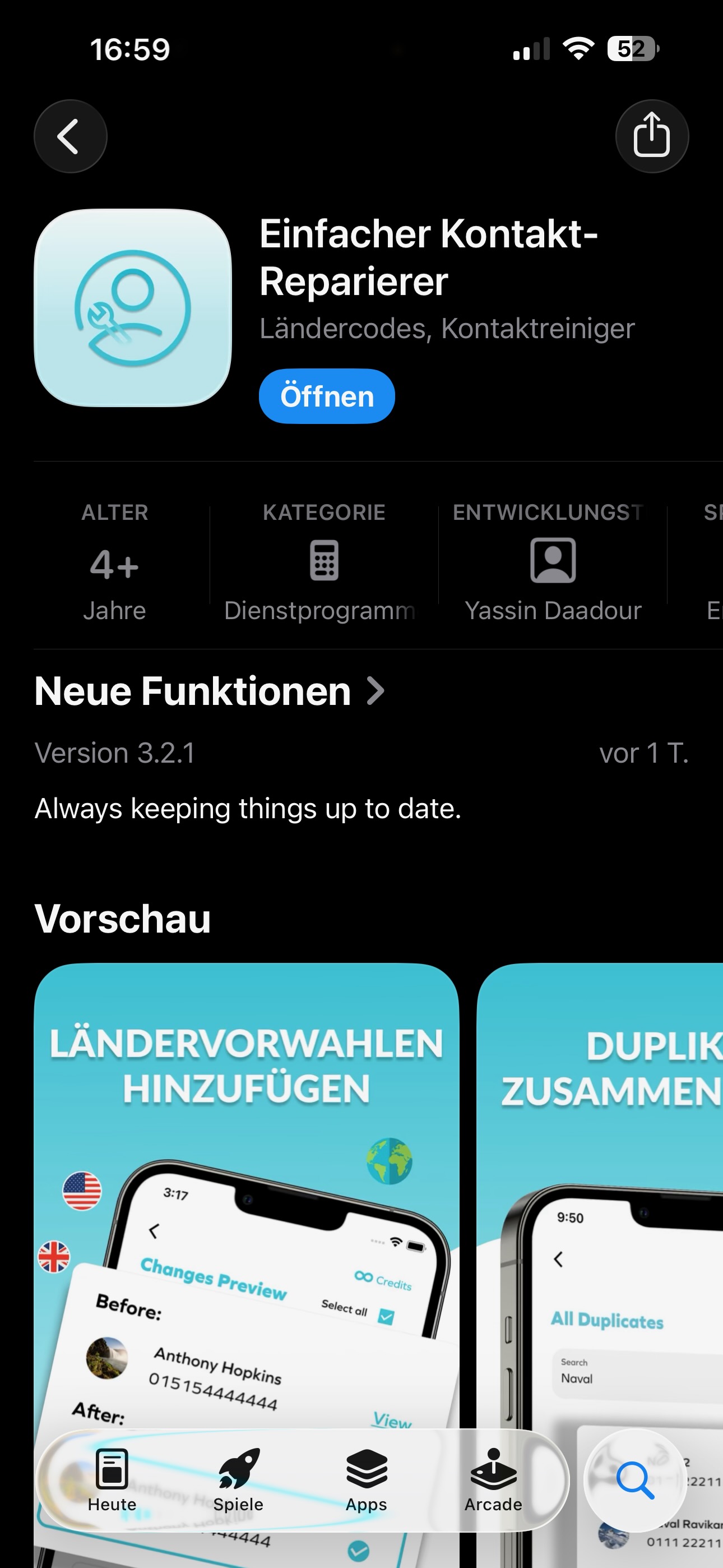Screen dimensions: 723x1568
Task: Switch to the Heute tab
Action: [112, 1480]
